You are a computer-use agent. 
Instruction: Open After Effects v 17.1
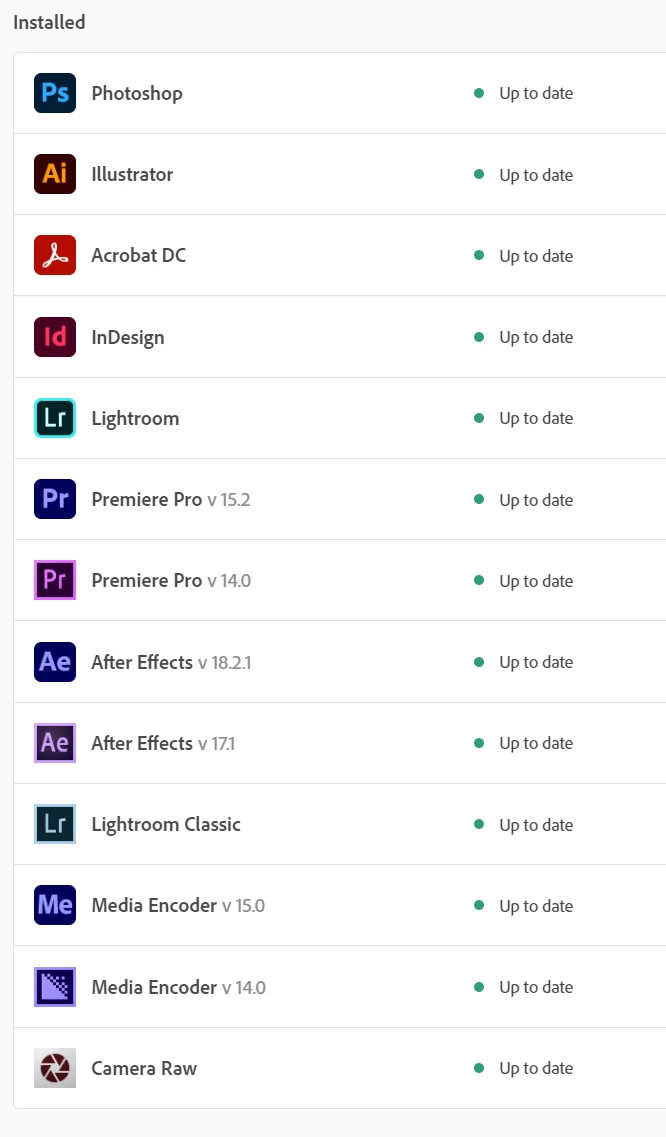click(163, 743)
